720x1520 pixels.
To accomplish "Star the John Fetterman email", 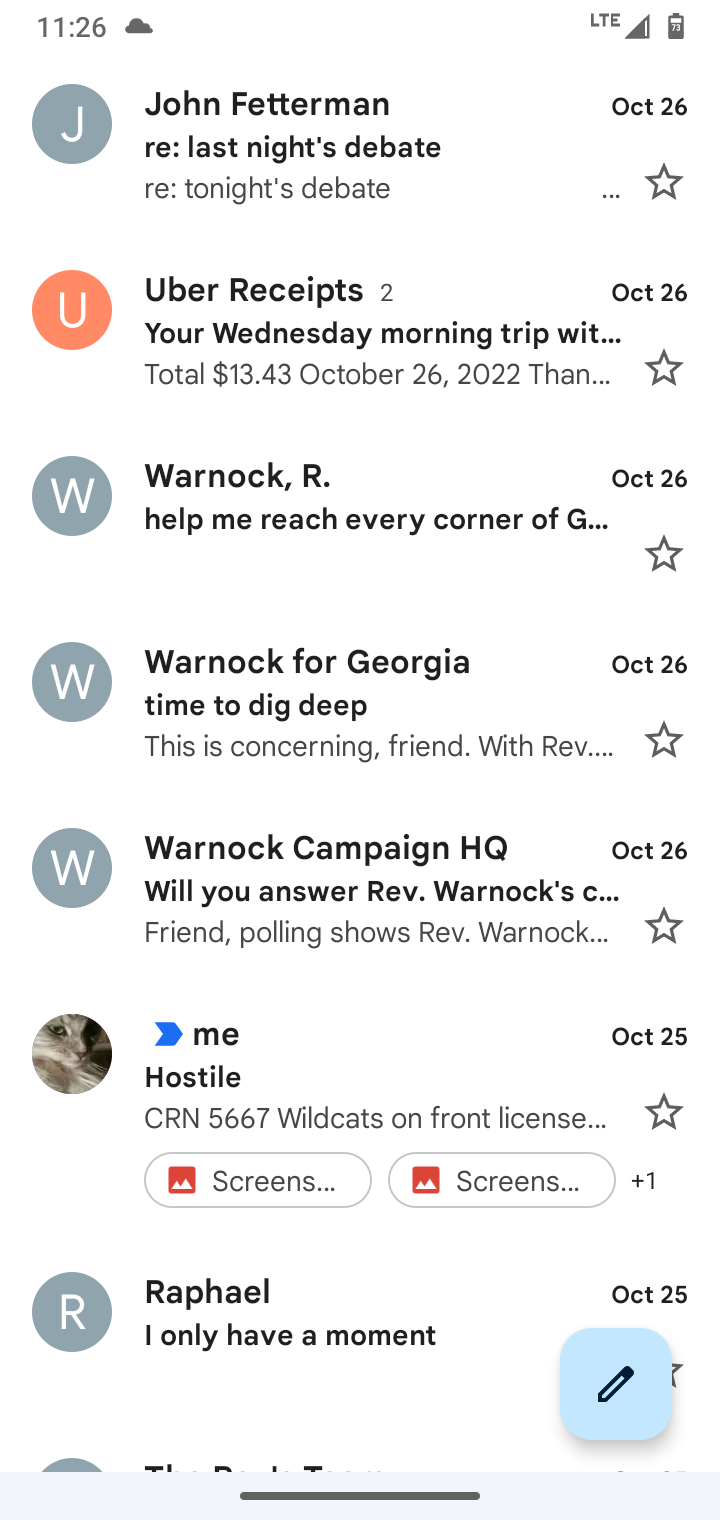I will coord(663,183).
